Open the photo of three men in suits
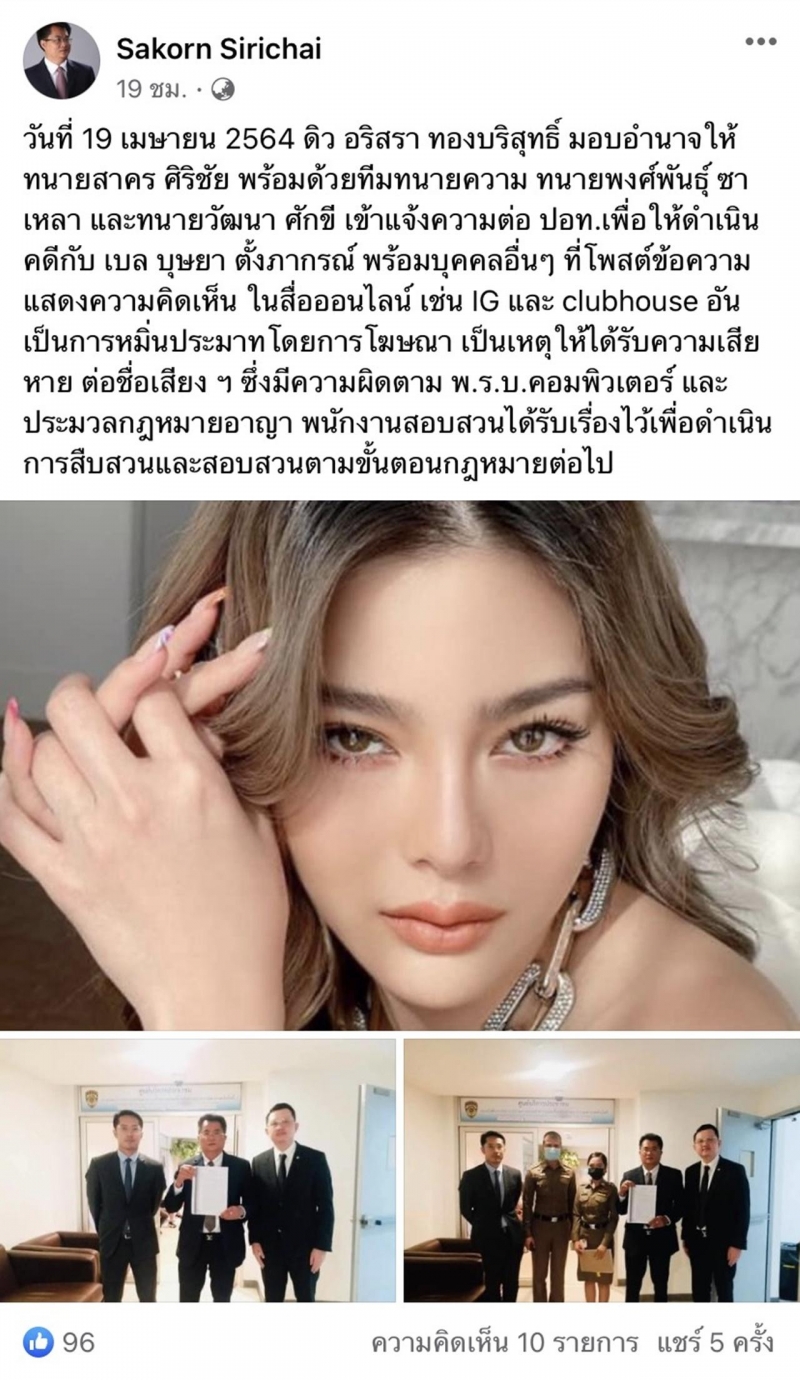The width and height of the screenshot is (800, 1380). 197,1170
